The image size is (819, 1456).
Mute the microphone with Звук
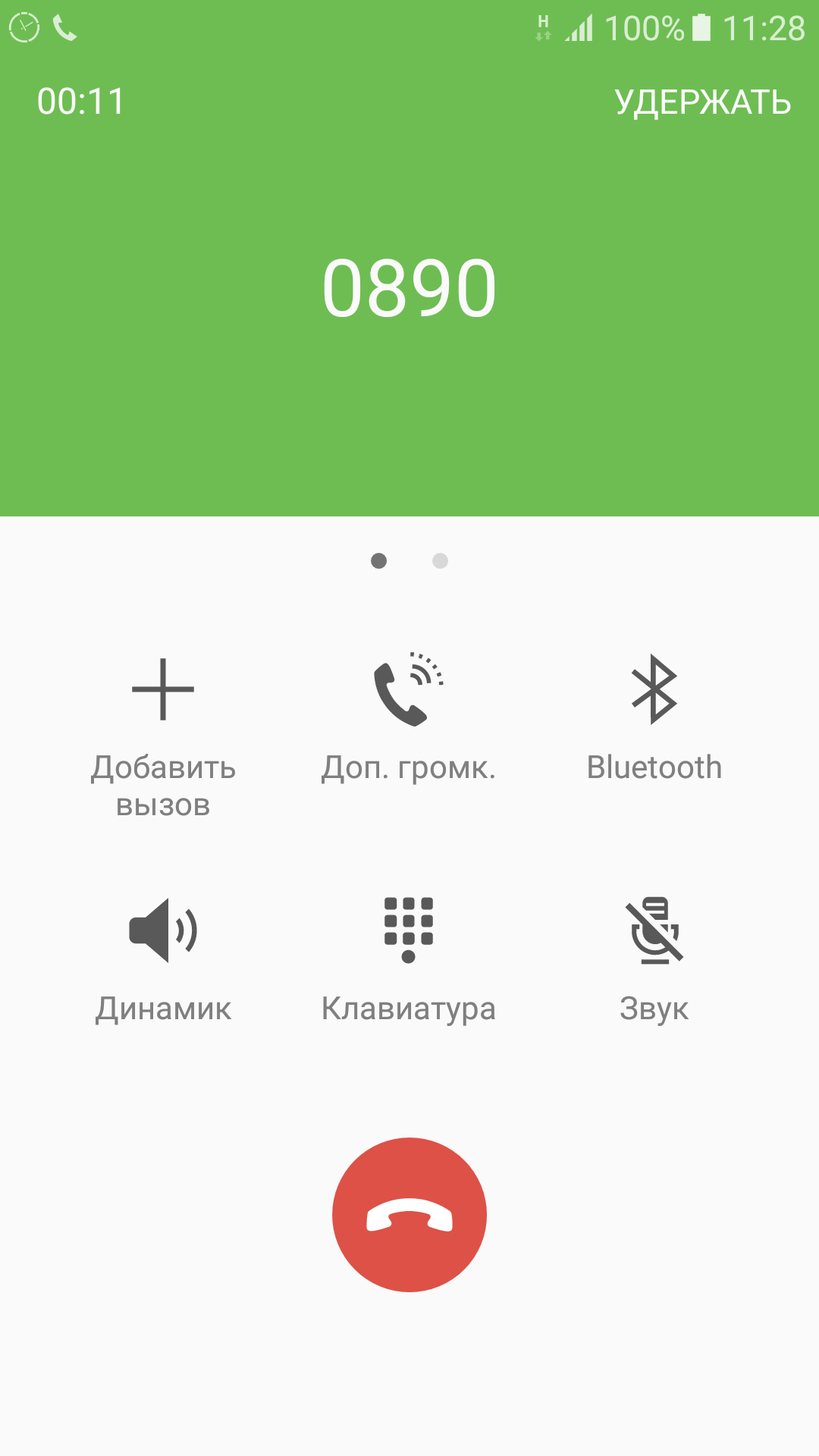pos(654,961)
